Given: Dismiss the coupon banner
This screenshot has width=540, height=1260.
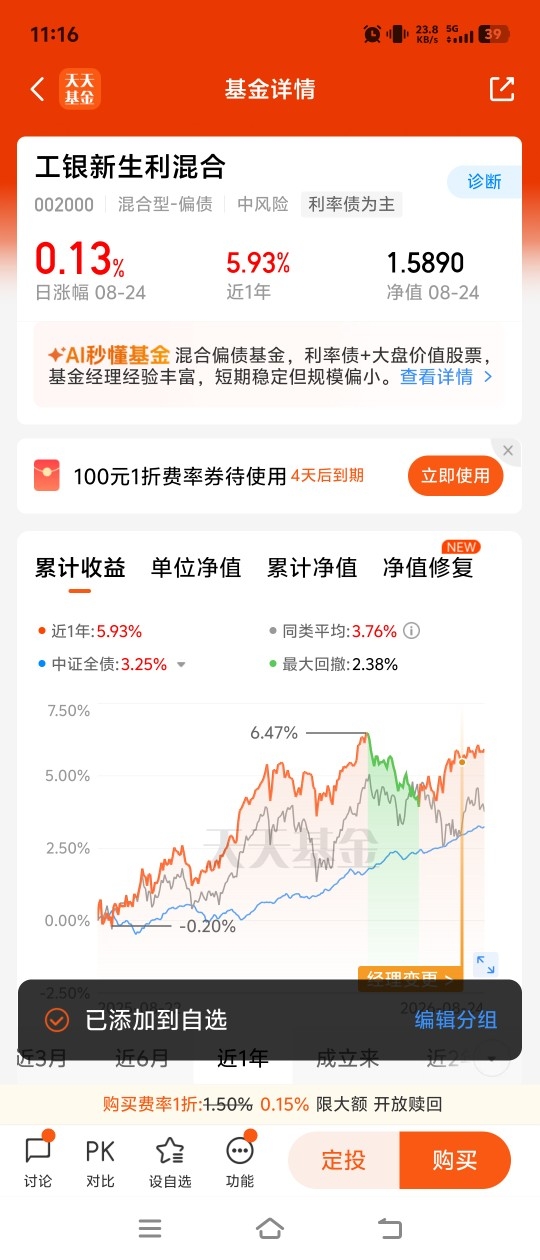Looking at the screenshot, I should [508, 451].
